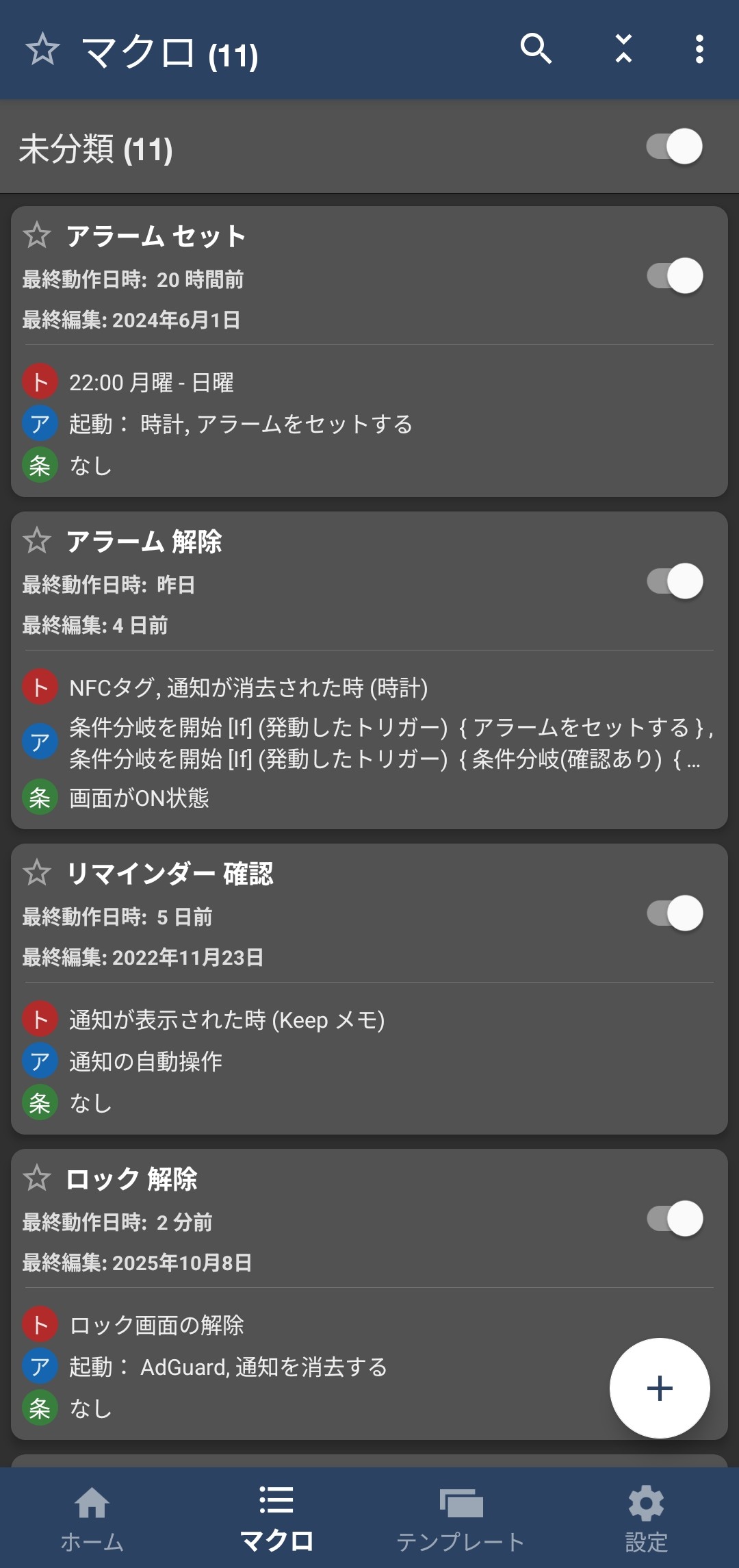Screen dimensions: 739x1568
Task: Add ロック 解除 to favorites
Action: pyautogui.click(x=37, y=1178)
